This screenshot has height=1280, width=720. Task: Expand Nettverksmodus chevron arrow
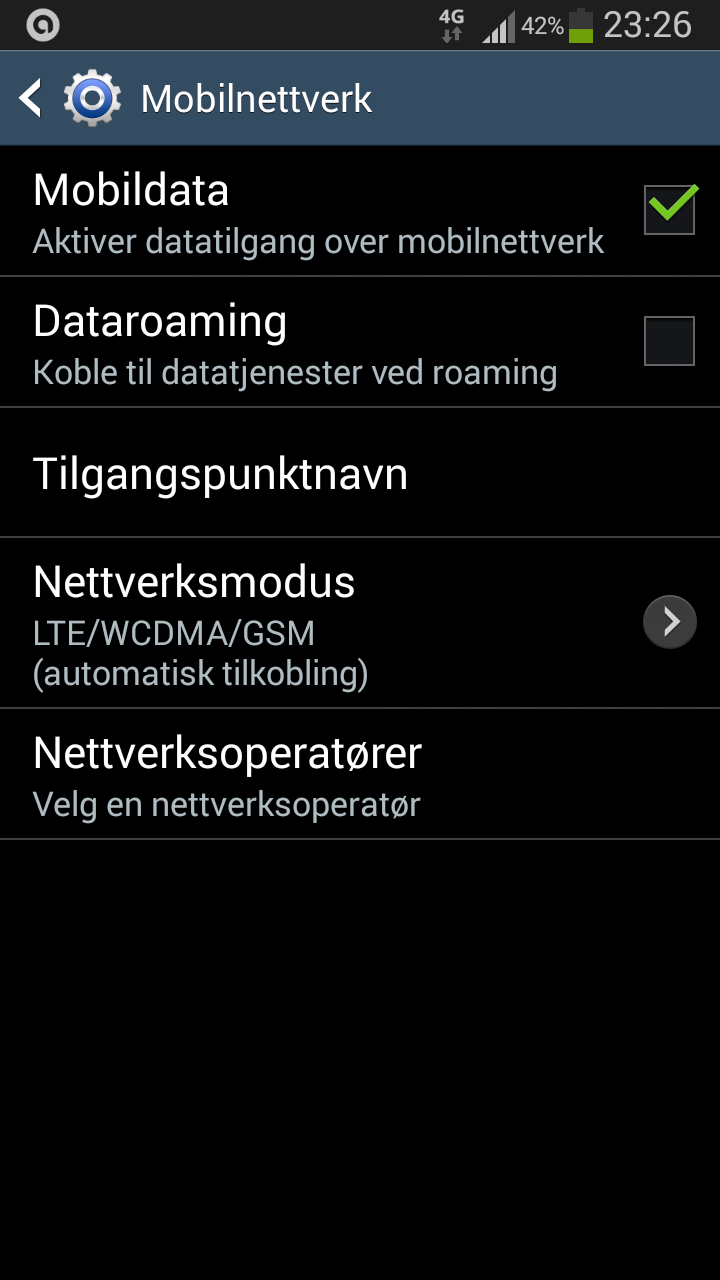(669, 622)
